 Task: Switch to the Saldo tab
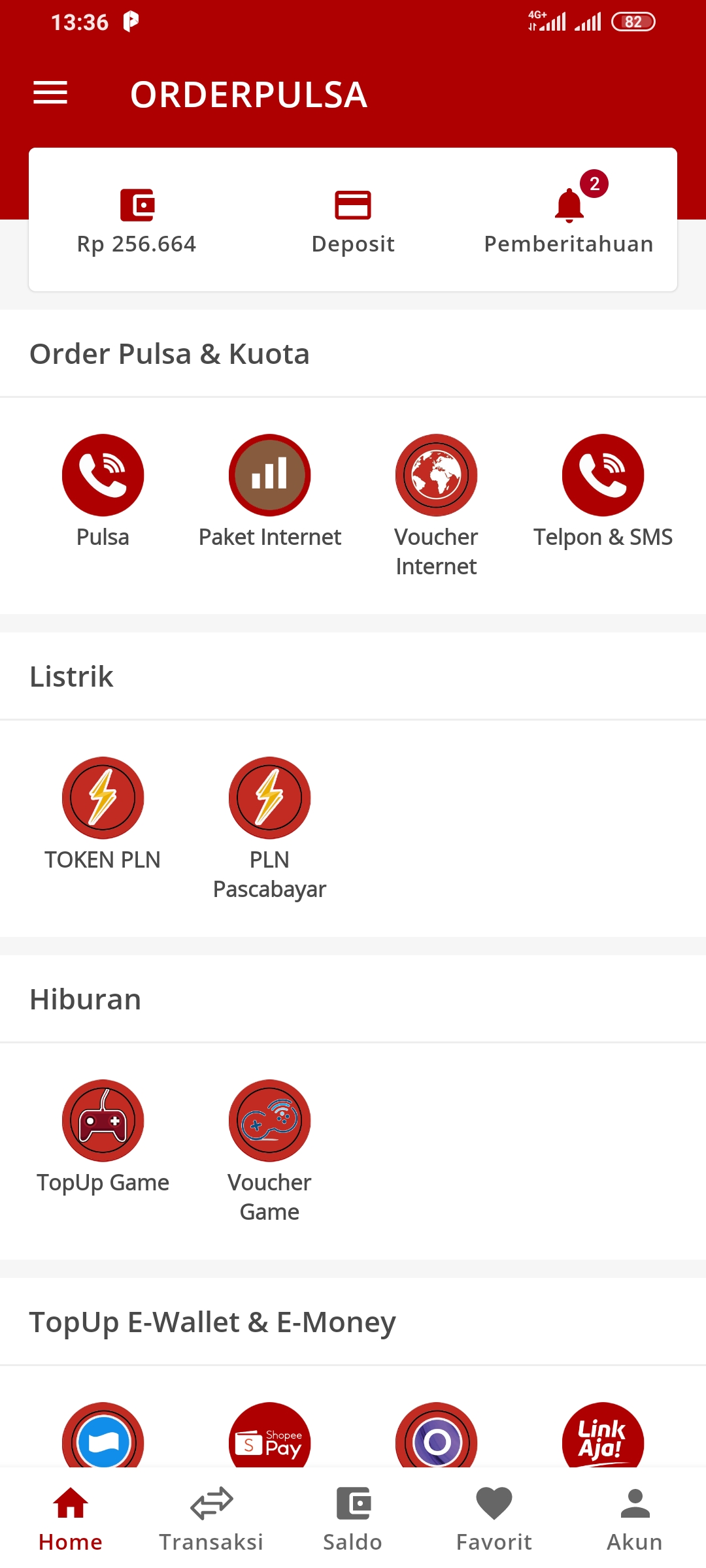[x=353, y=1520]
